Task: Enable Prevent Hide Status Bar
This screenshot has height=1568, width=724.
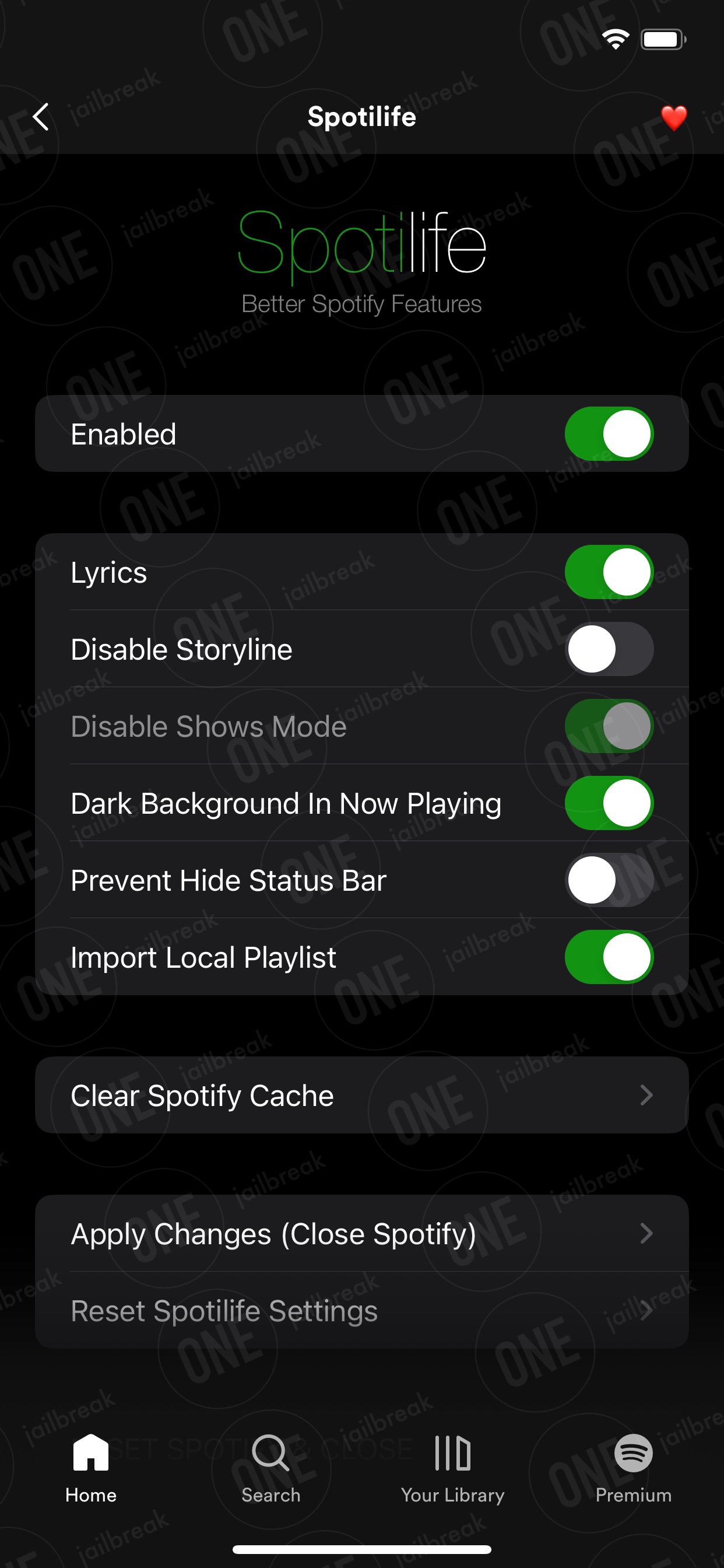Action: click(609, 880)
